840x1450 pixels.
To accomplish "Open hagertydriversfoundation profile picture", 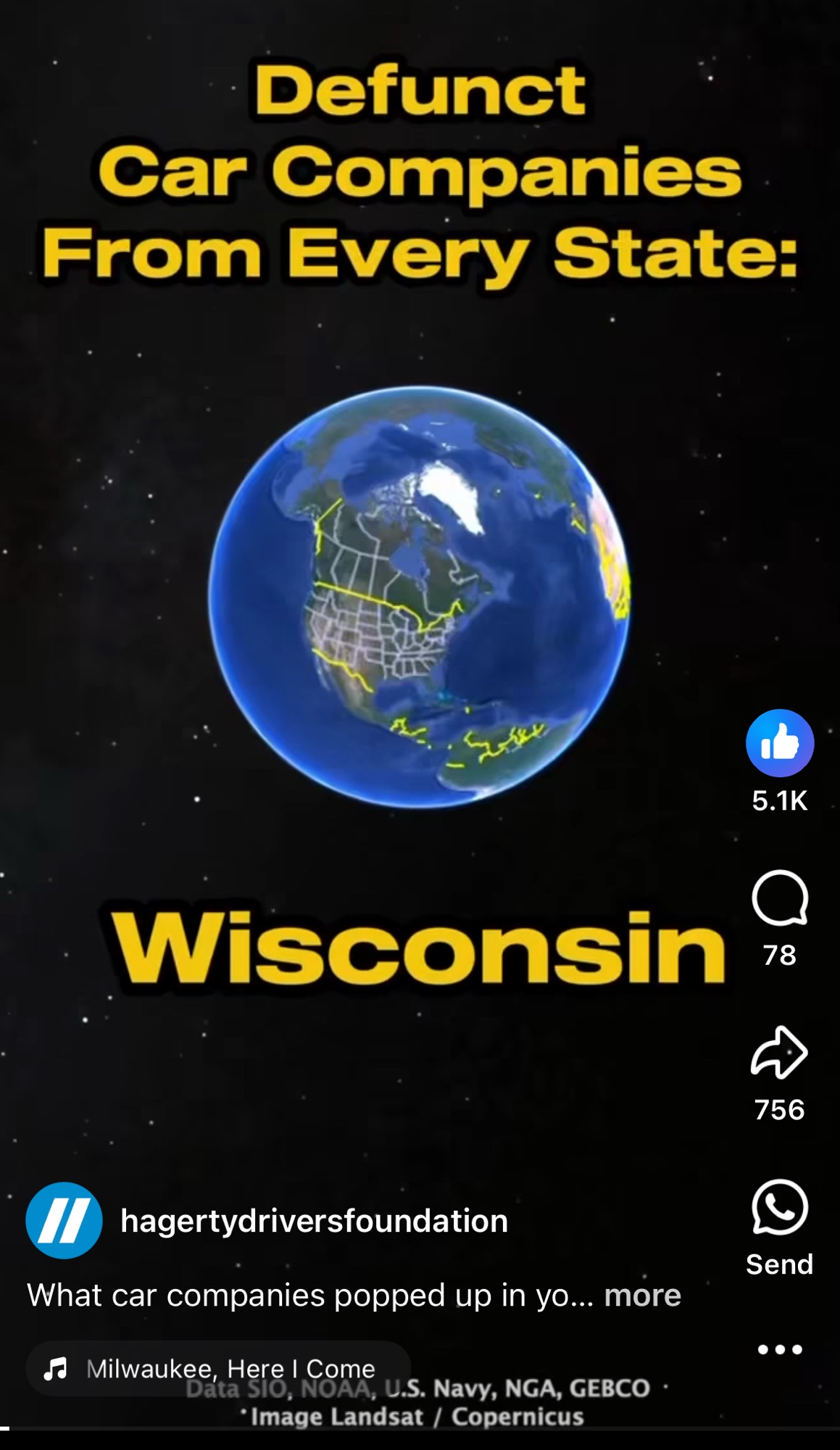I will pyautogui.click(x=64, y=1220).
